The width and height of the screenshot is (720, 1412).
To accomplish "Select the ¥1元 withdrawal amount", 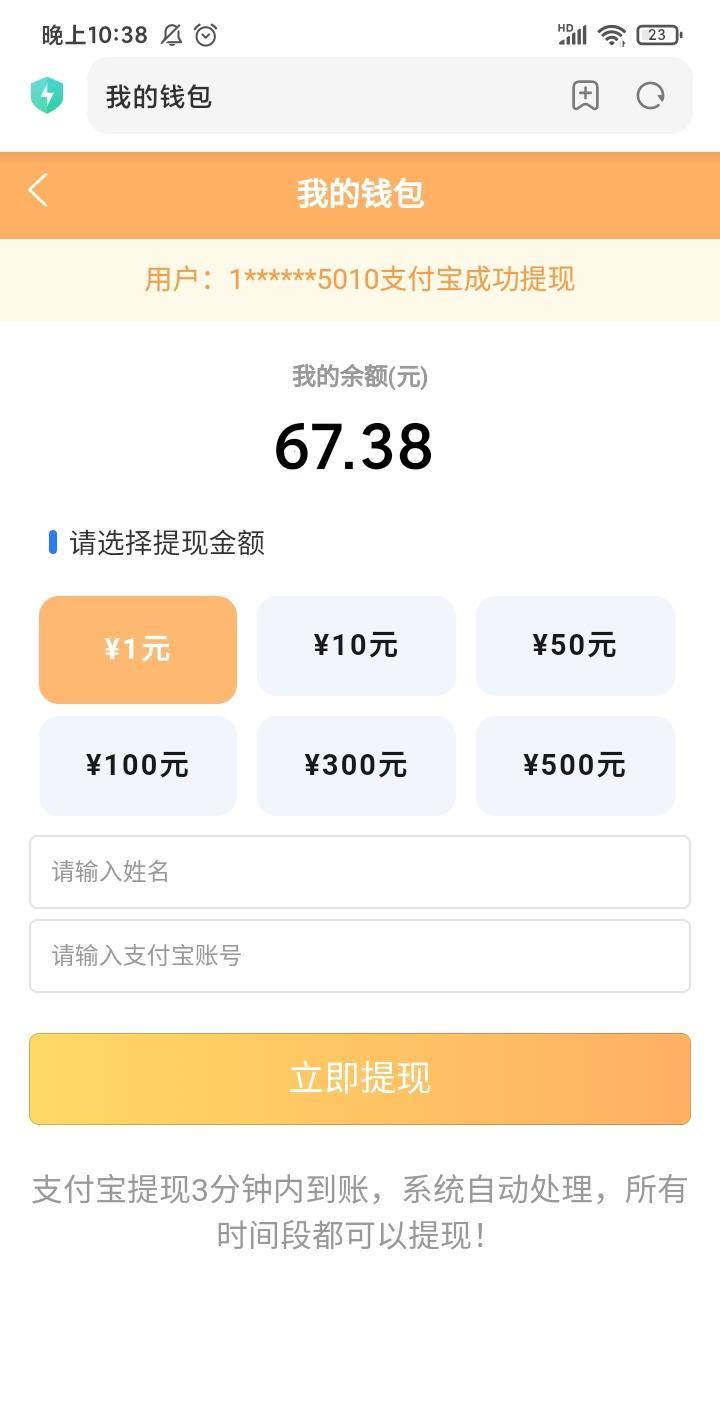I will click(x=137, y=648).
